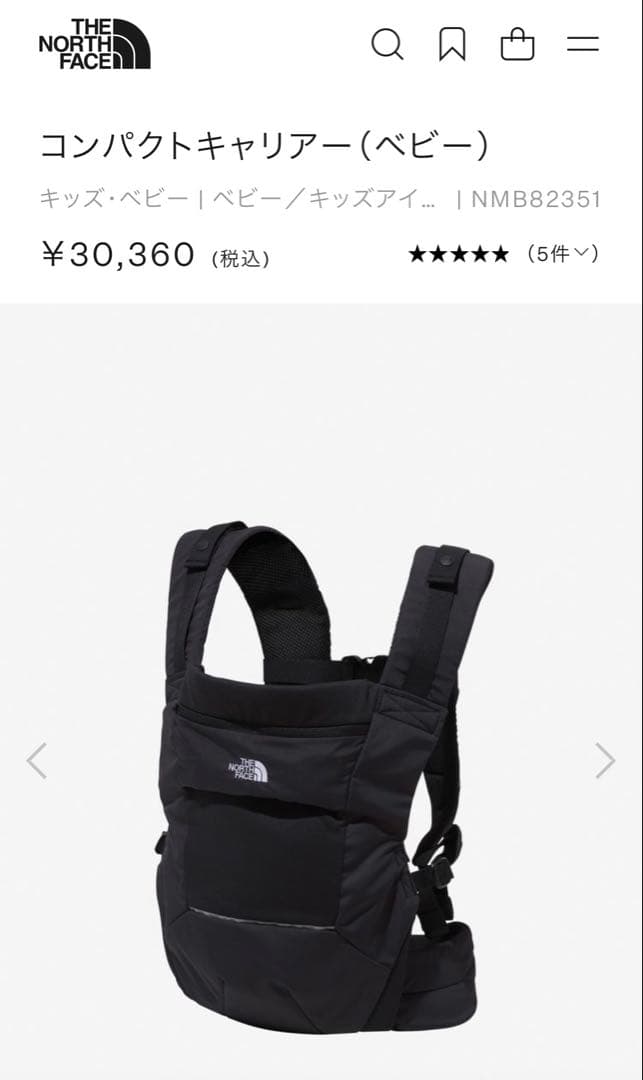
Task: Show the previous product image
Action: 37,761
